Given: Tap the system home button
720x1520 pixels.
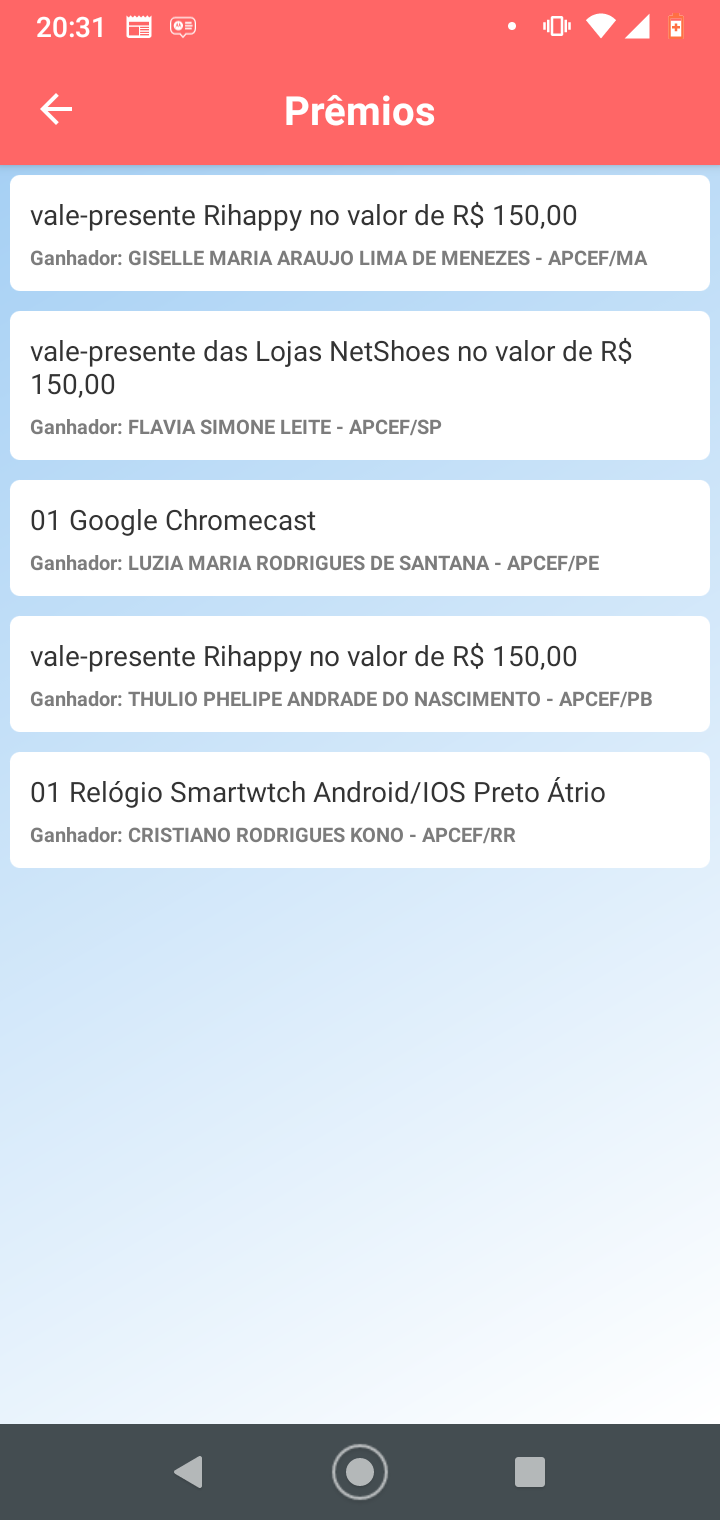Looking at the screenshot, I should pyautogui.click(x=360, y=1472).
